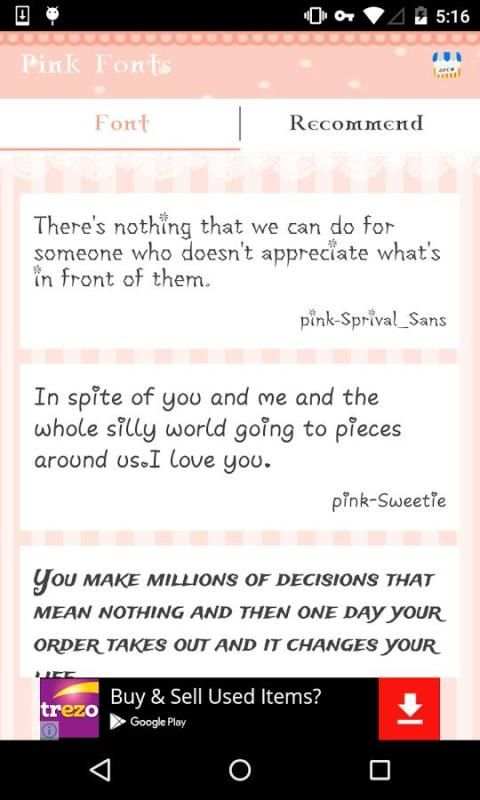Return to the home screen
The height and width of the screenshot is (800, 480).
240,770
